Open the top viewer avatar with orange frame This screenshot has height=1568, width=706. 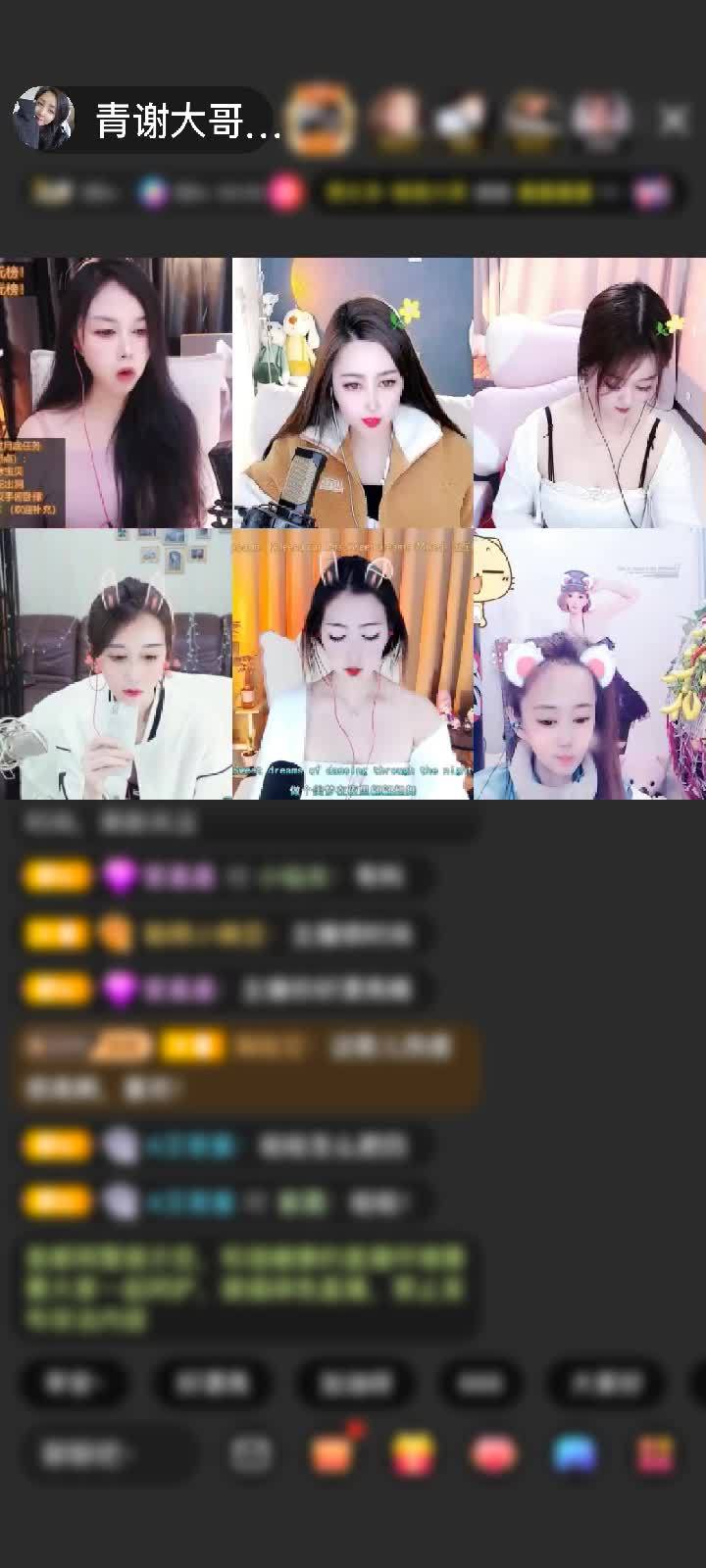pyautogui.click(x=324, y=119)
